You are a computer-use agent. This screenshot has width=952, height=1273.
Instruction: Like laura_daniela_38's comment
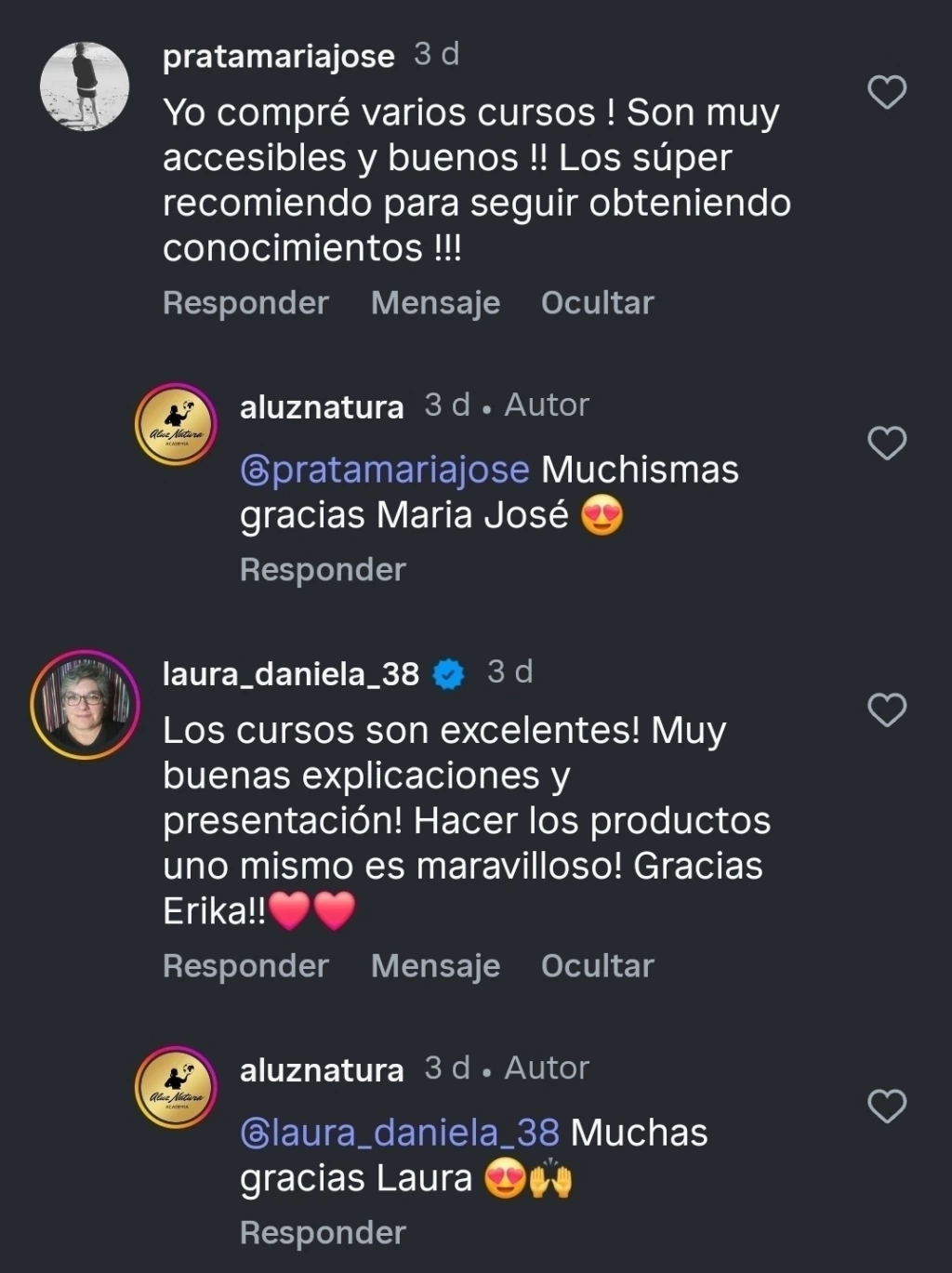(886, 709)
